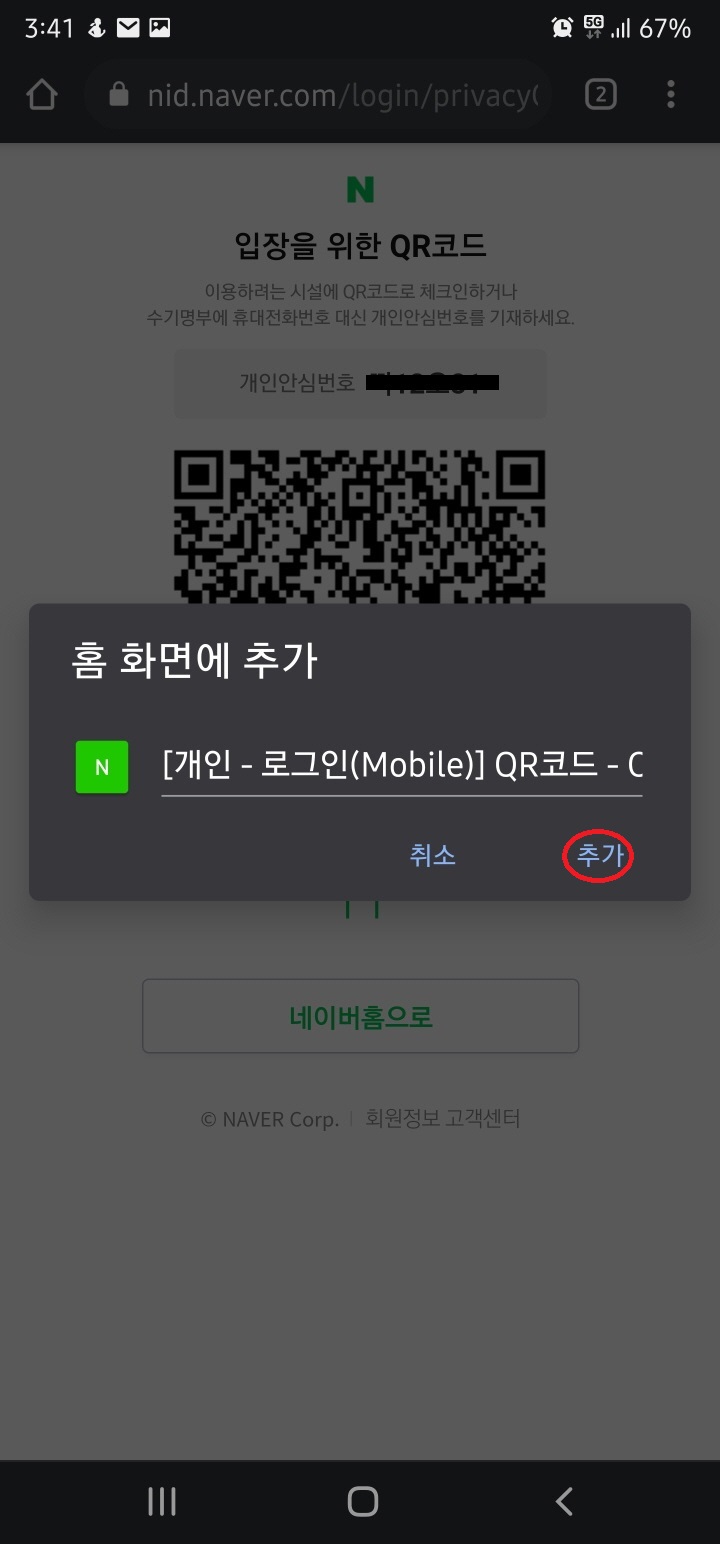The width and height of the screenshot is (720, 1544).
Task: Go back using the system back button
Action: point(563,1500)
